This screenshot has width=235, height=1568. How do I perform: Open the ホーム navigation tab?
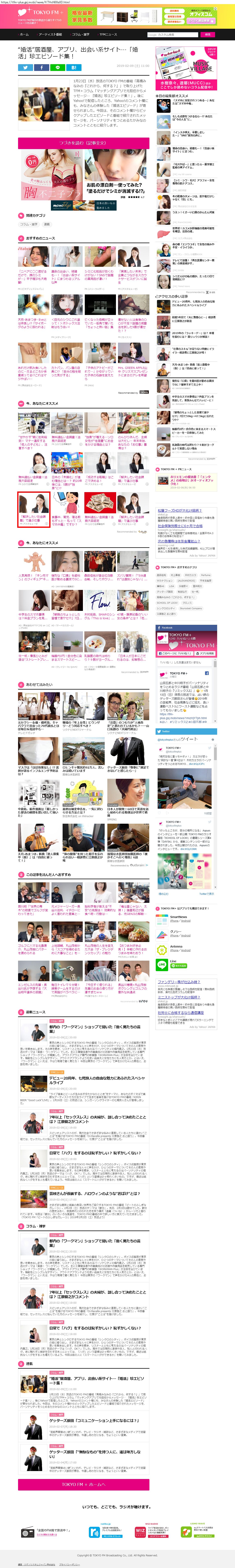pyautogui.click(x=24, y=35)
